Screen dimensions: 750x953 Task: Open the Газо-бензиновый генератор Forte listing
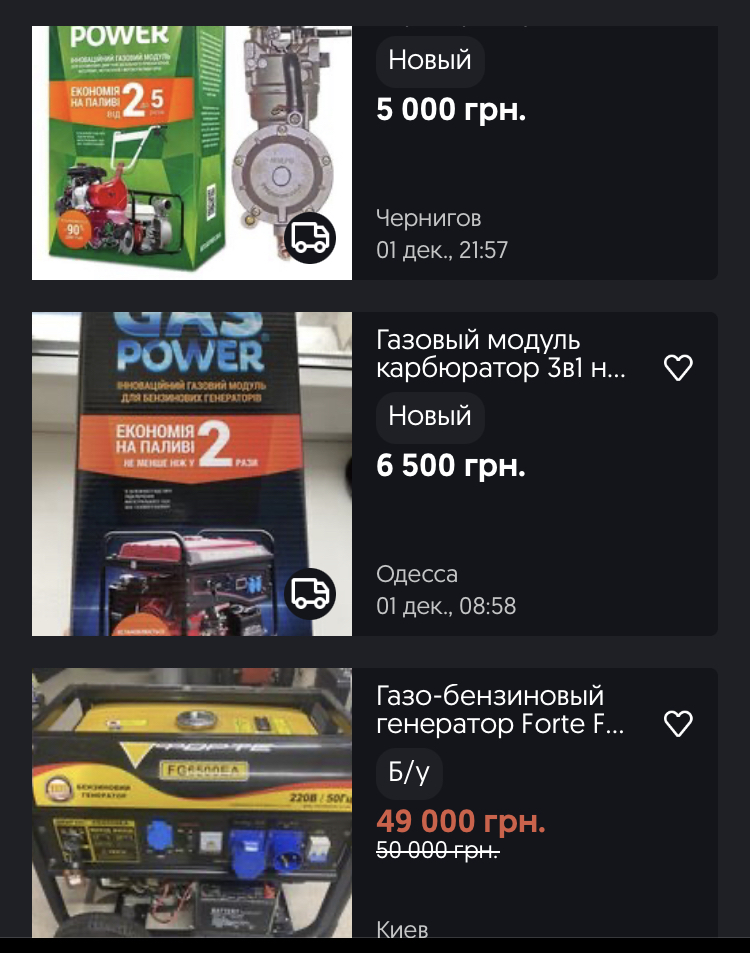click(x=501, y=710)
